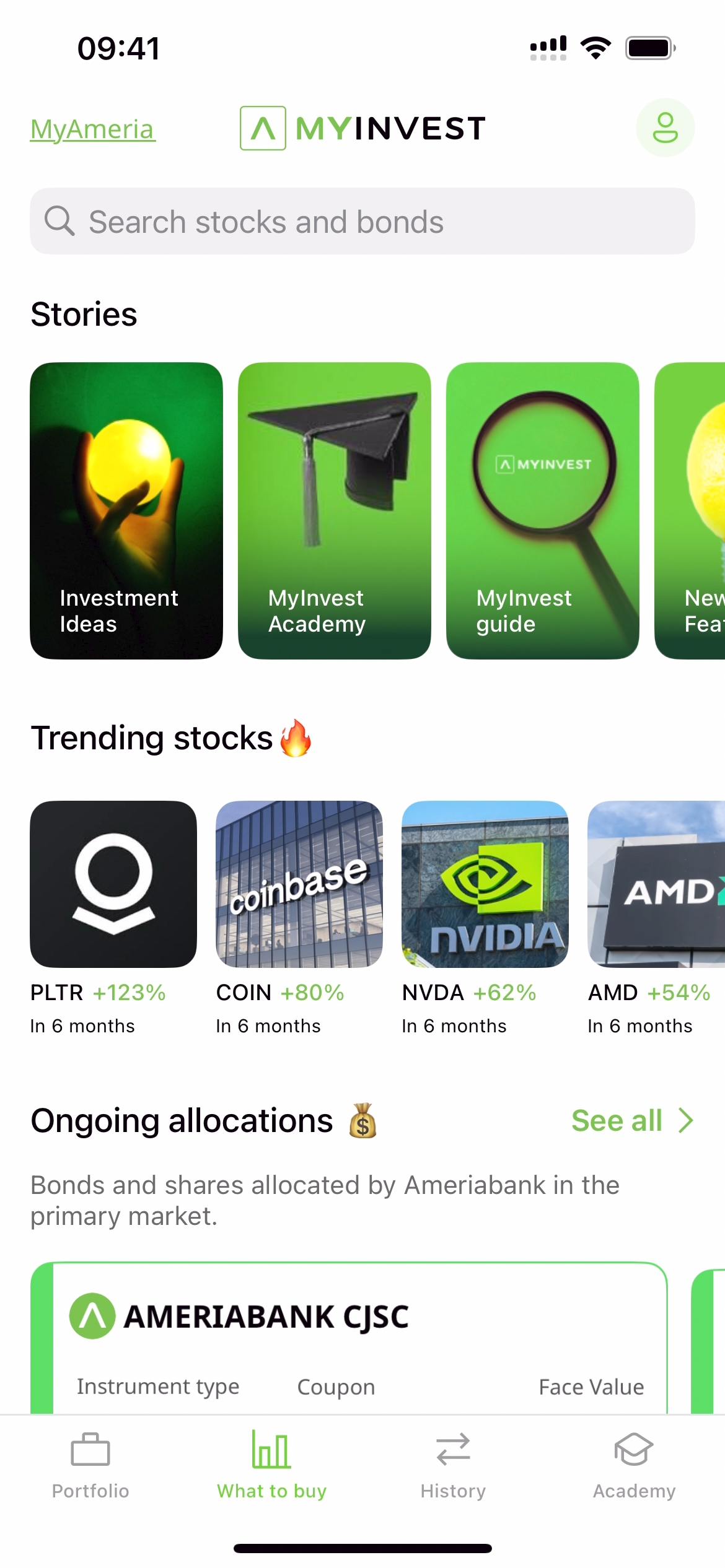This screenshot has width=725, height=1568.
Task: See all ongoing allocations
Action: [631, 1120]
